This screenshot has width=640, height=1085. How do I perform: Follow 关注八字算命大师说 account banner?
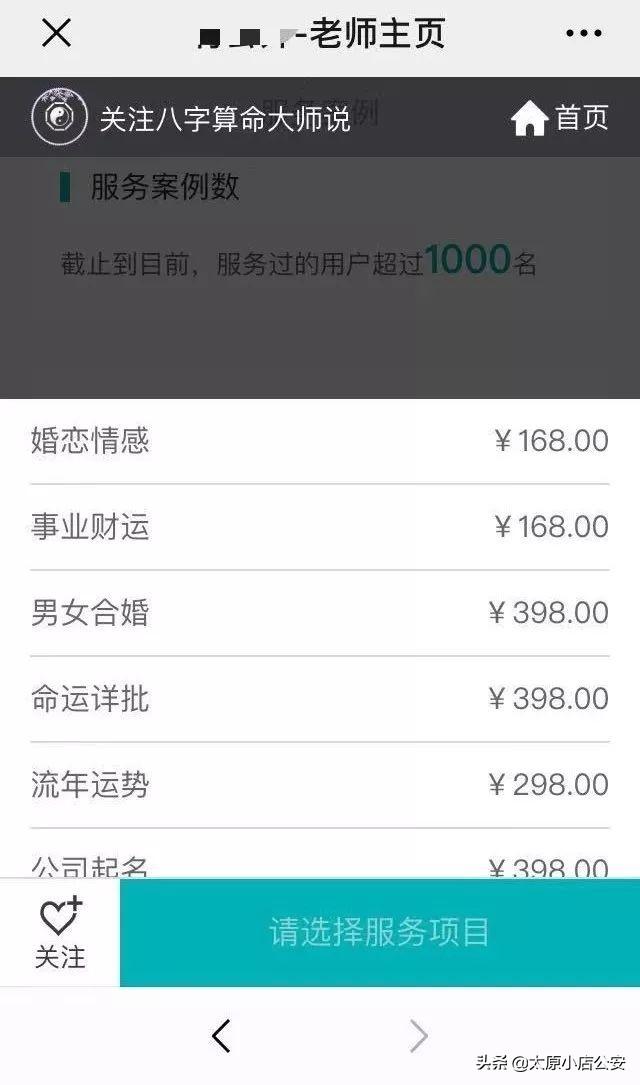(x=190, y=118)
